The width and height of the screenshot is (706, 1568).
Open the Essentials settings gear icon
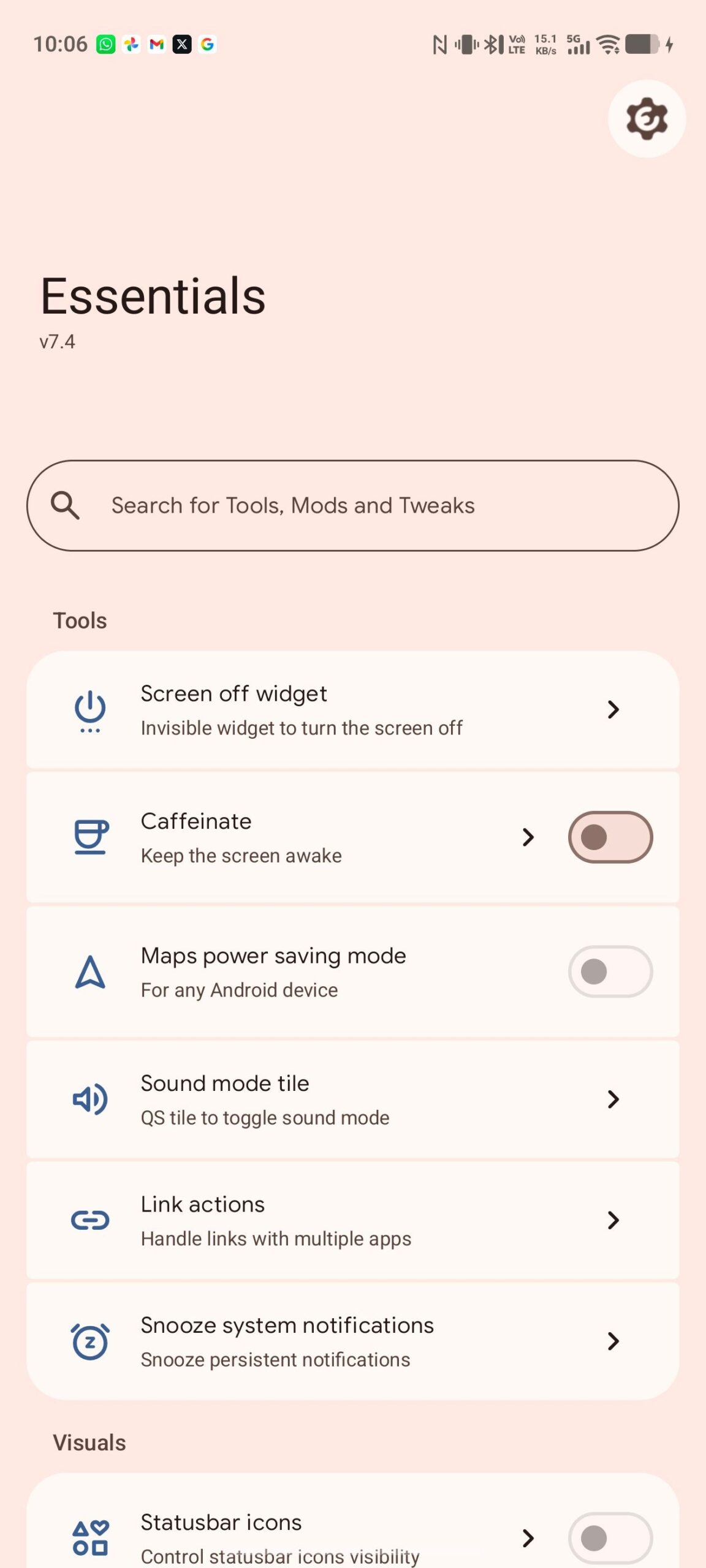pos(647,118)
